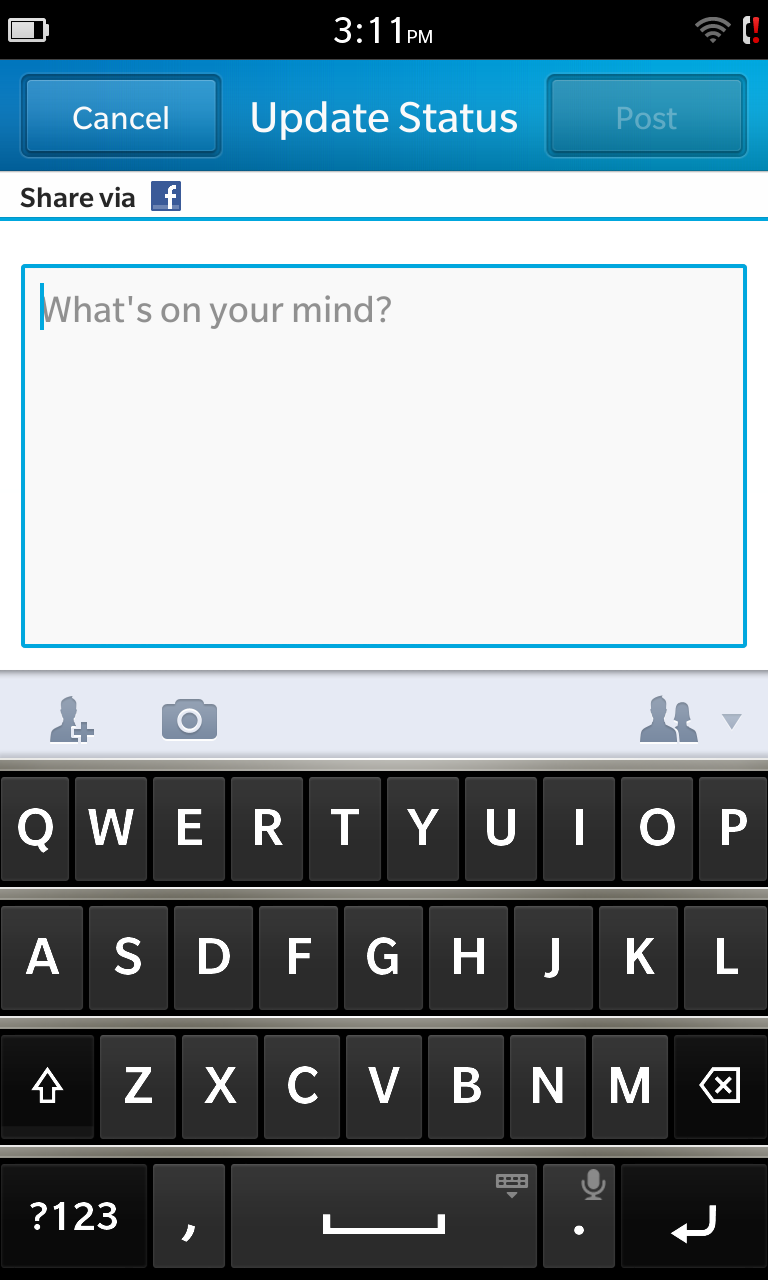This screenshot has width=768, height=1280.
Task: Focus the "What's on your mind?" field
Action: click(384, 456)
